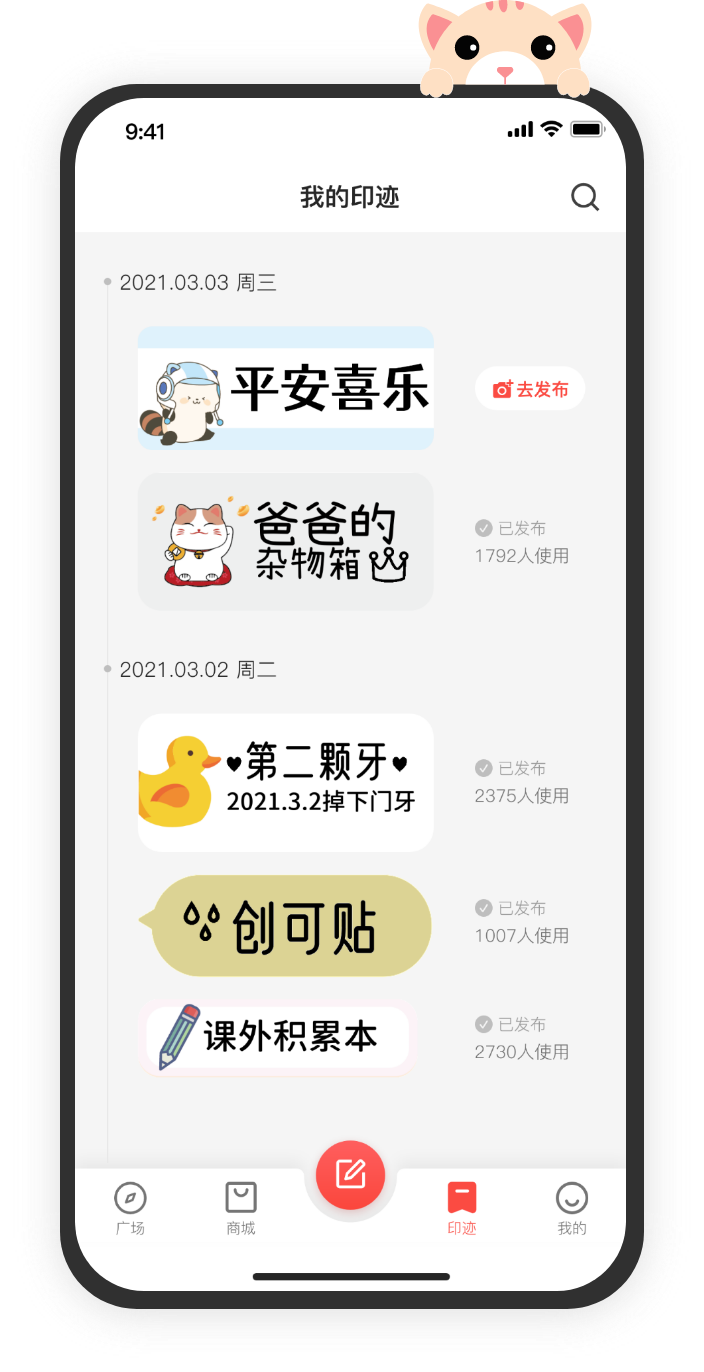Open the 爸爸的杂物箱 sticker card
Screen dimensions: 704x1372
point(286,542)
